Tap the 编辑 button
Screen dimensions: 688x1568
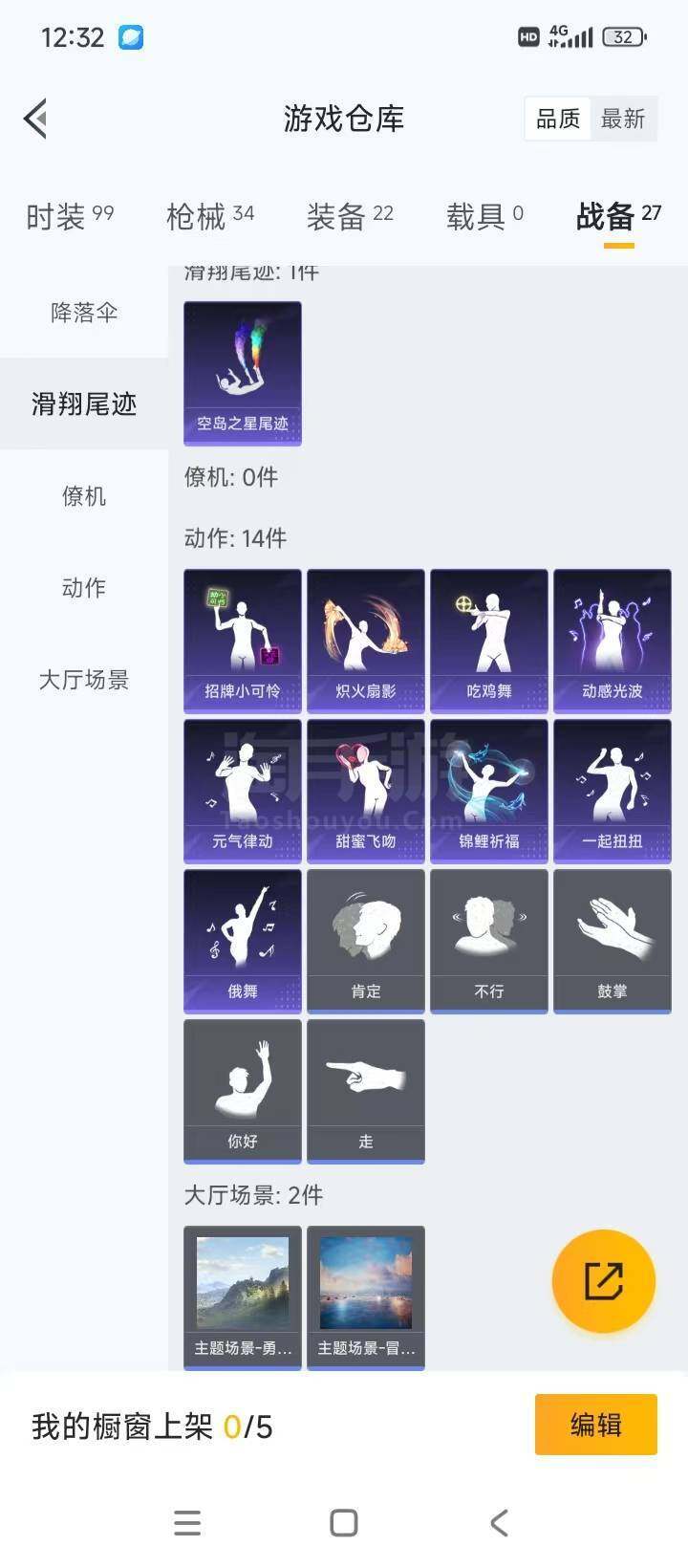pos(595,1425)
